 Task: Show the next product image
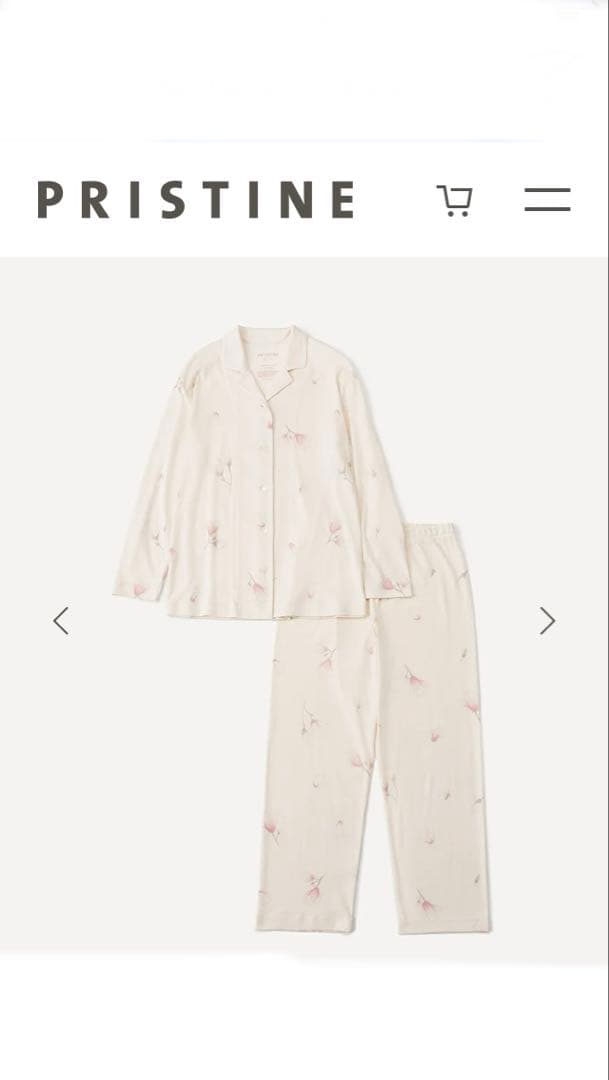point(547,621)
